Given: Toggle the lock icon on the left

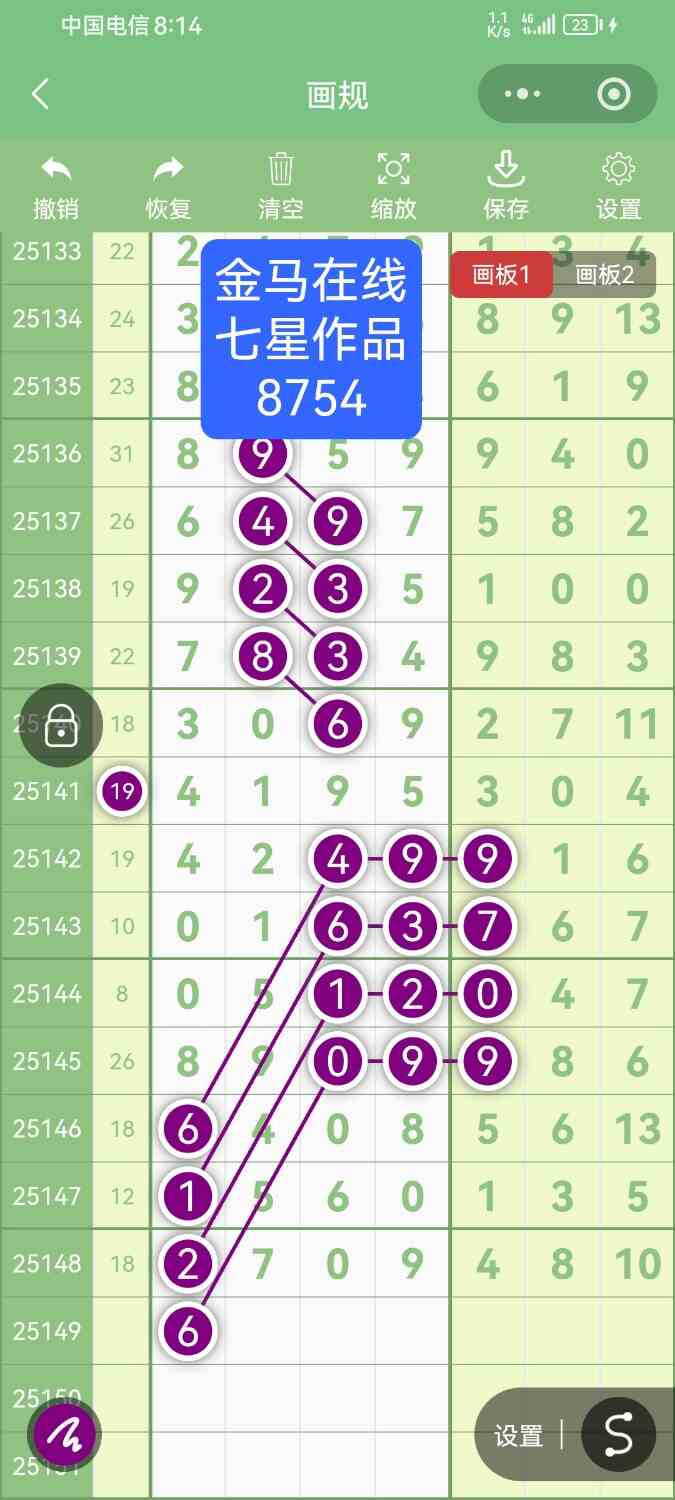Looking at the screenshot, I should coord(61,725).
